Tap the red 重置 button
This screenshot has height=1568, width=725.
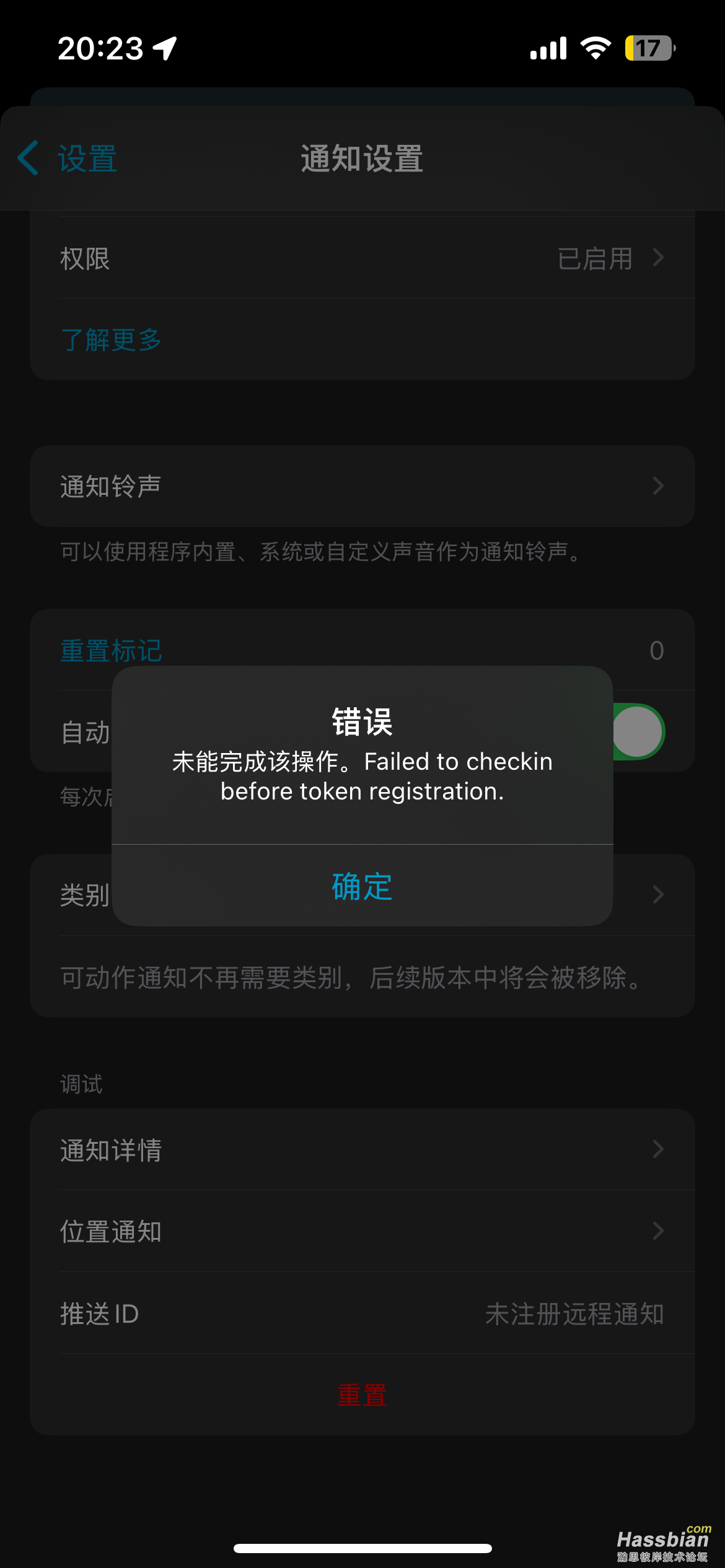362,1395
